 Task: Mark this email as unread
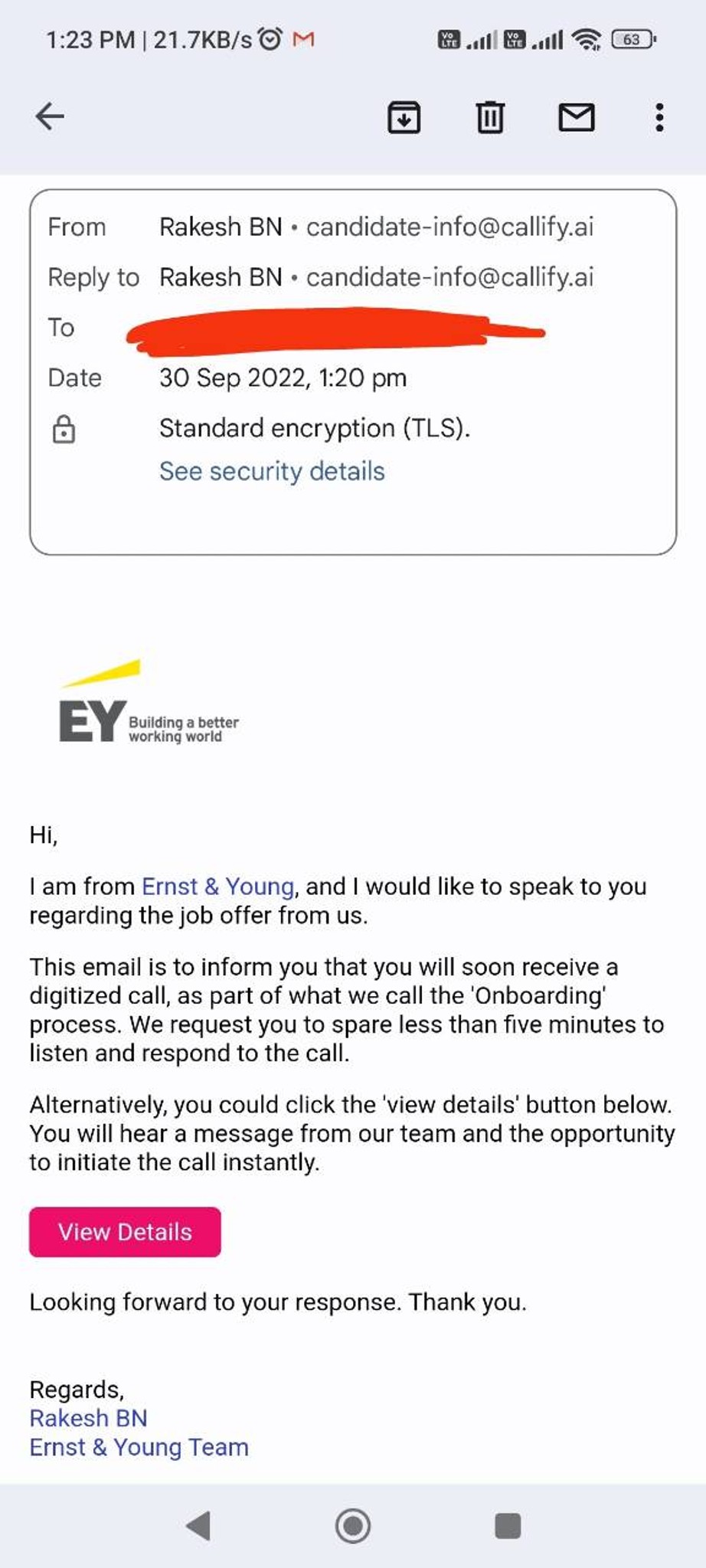576,117
